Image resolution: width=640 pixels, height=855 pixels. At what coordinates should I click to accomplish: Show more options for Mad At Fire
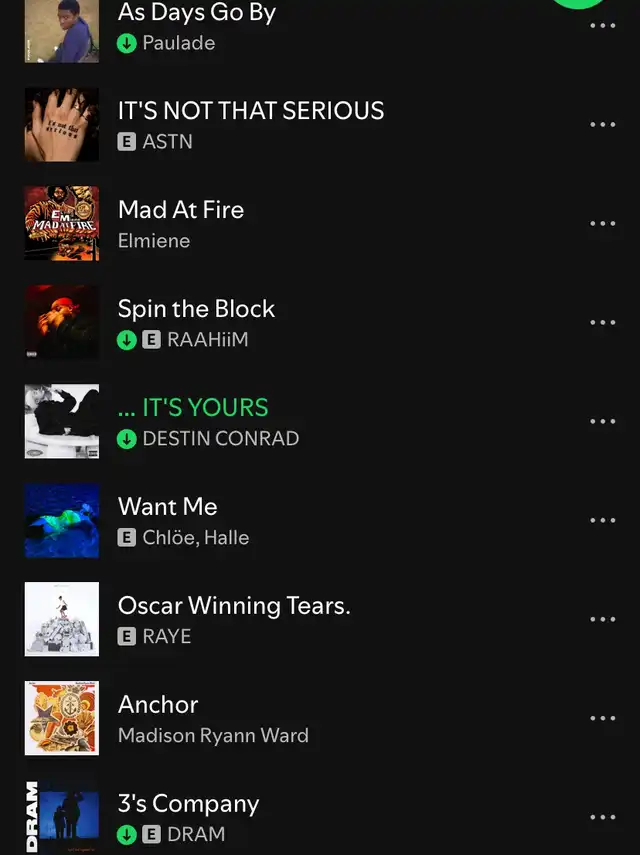603,224
